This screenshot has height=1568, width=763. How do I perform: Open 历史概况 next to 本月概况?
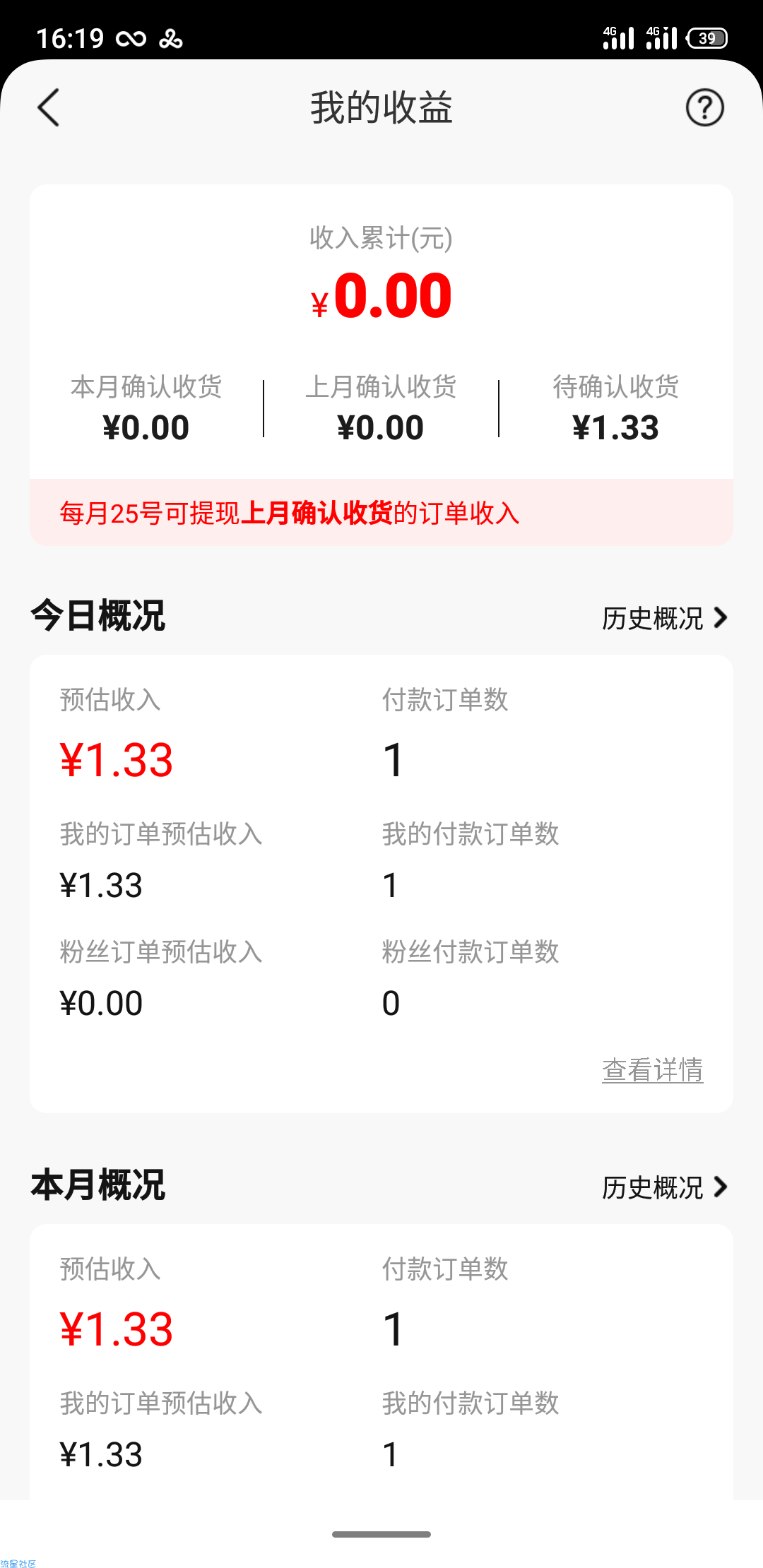[x=664, y=1187]
